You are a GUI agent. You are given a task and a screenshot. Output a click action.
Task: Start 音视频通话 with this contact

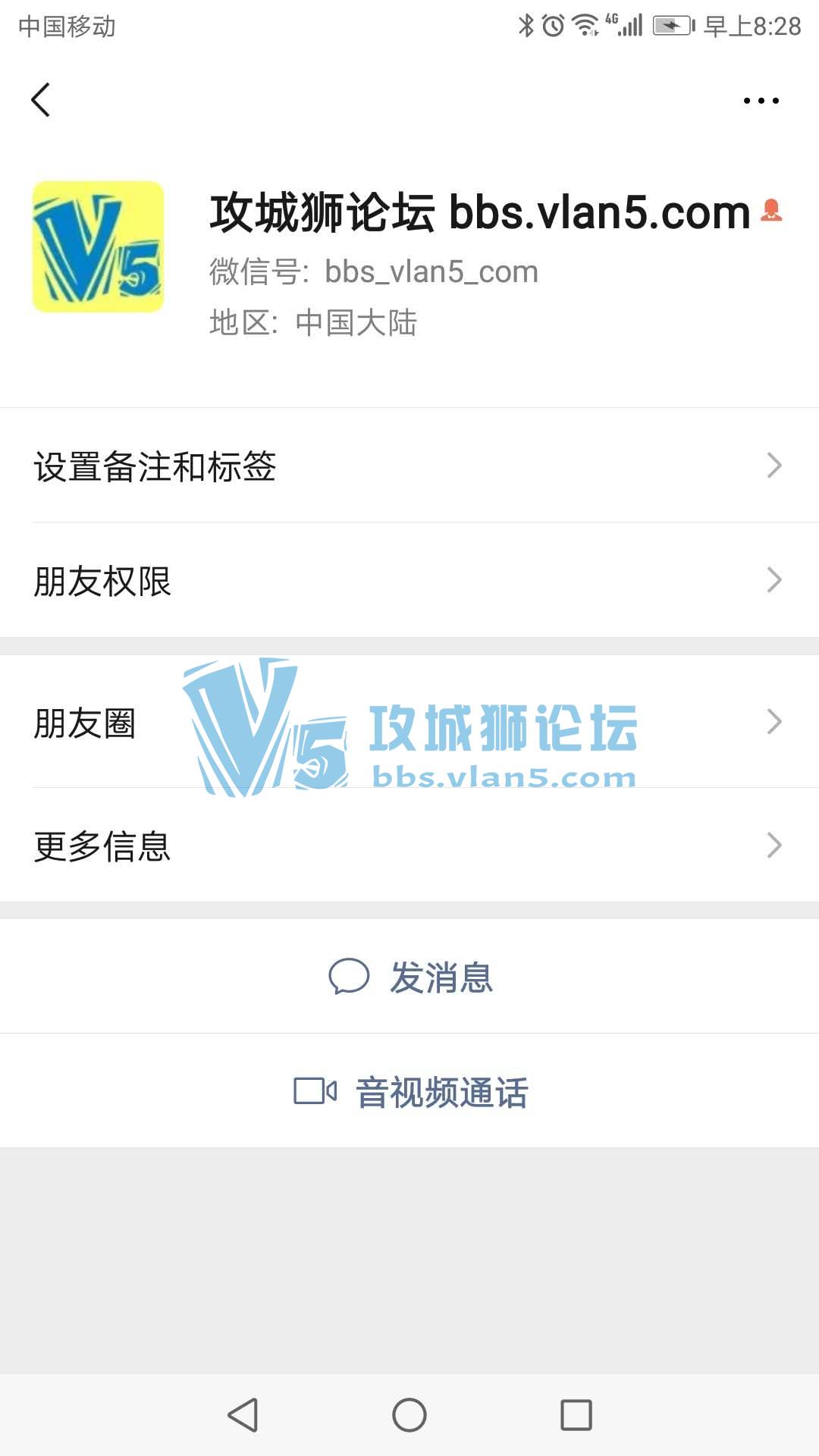point(410,1092)
